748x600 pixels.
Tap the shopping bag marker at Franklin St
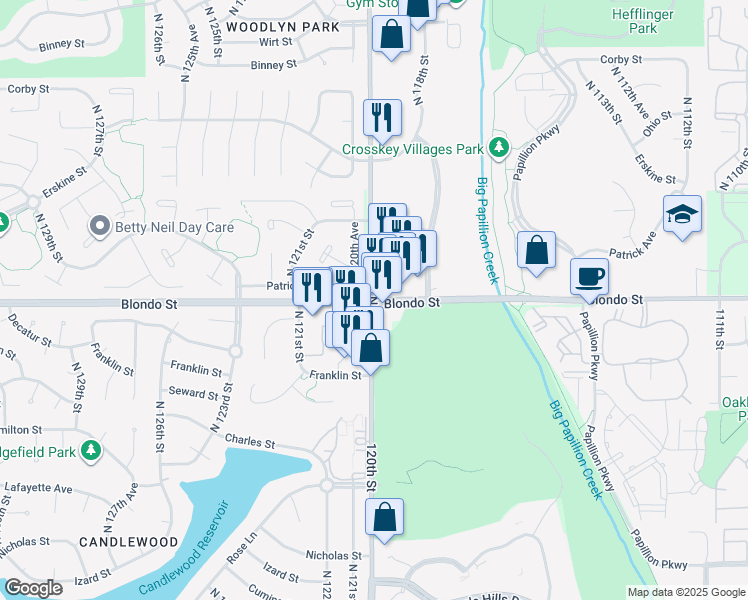[370, 352]
